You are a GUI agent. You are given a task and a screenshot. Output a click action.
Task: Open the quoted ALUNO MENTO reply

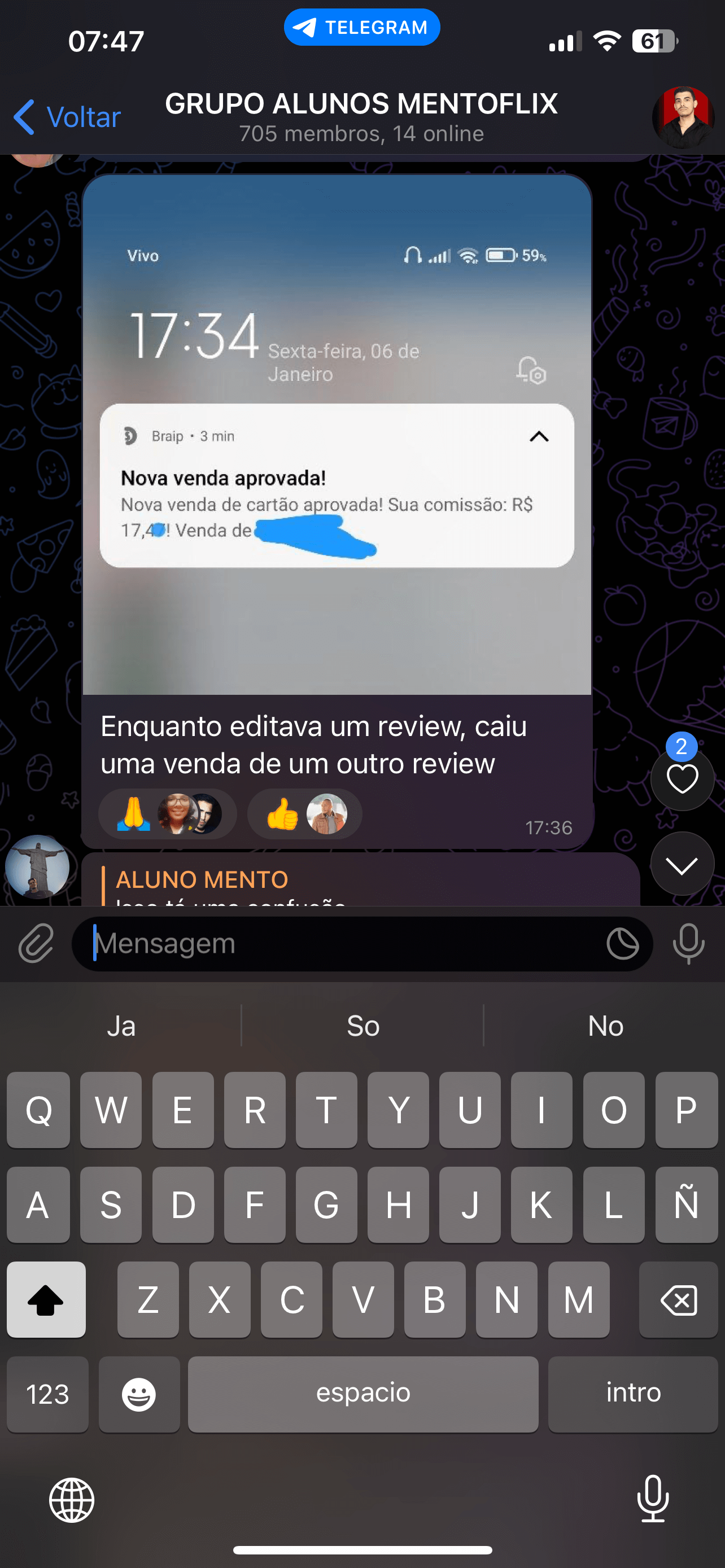coord(359,884)
